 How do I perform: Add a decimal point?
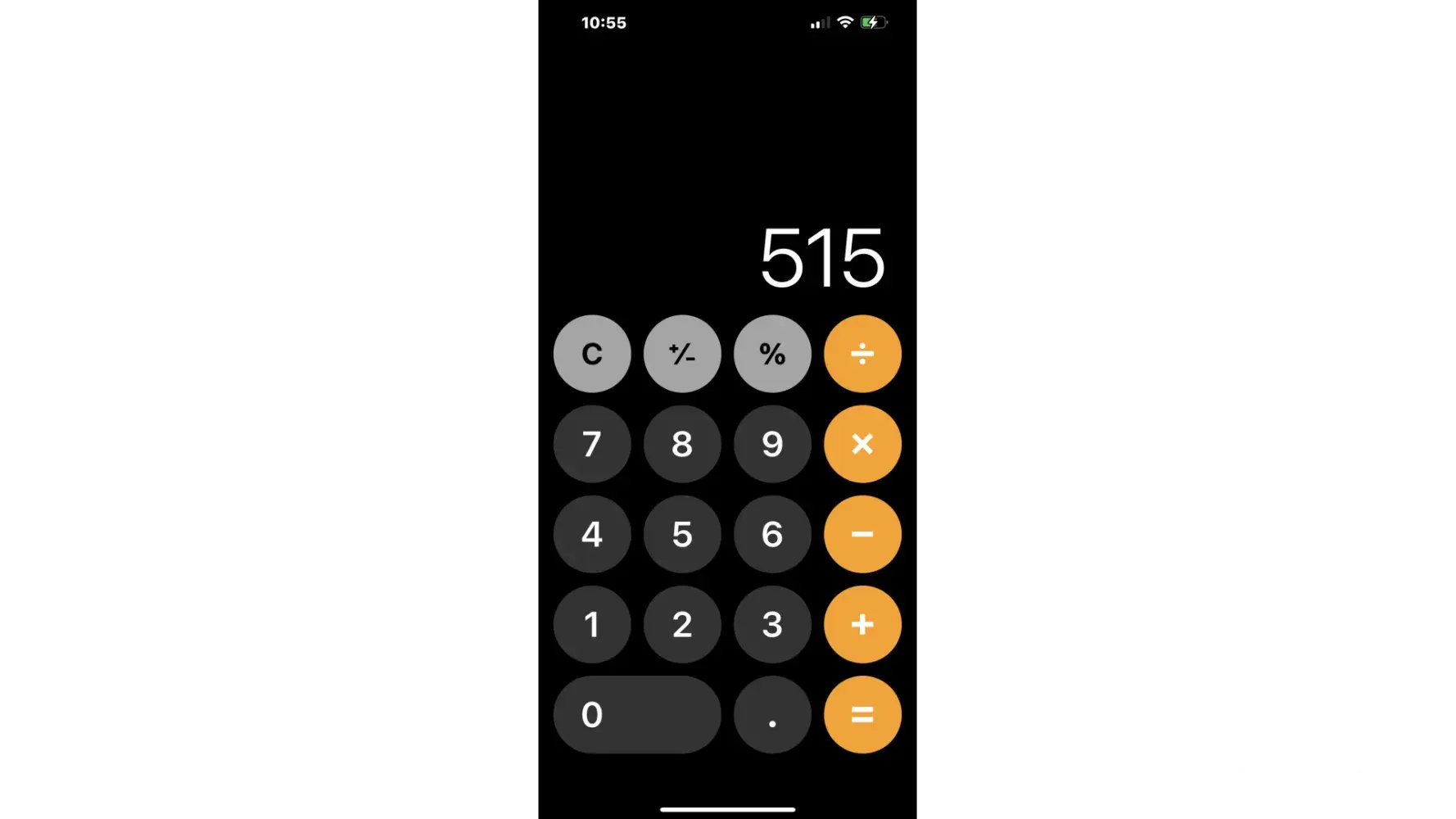click(x=772, y=714)
